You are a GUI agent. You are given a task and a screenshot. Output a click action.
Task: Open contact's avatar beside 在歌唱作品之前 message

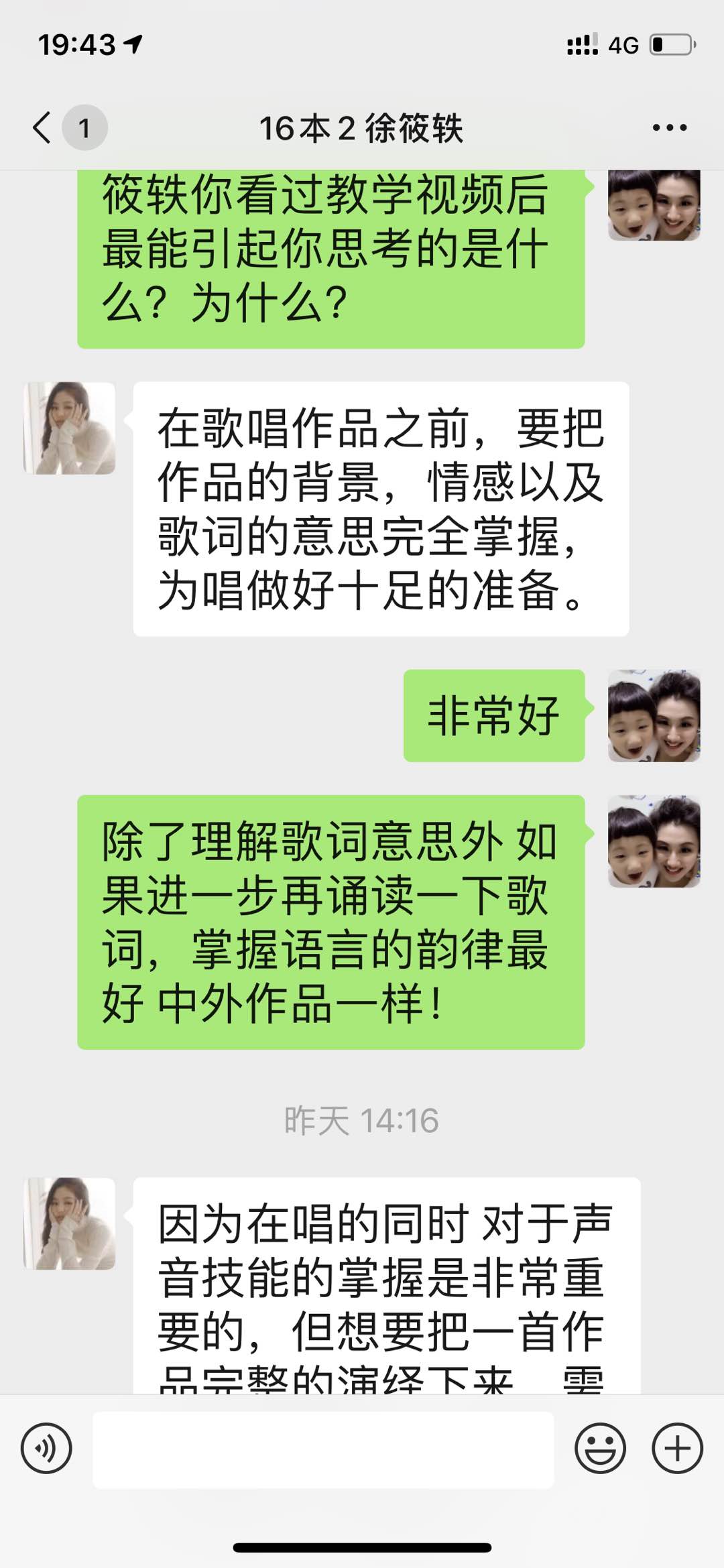tap(70, 428)
